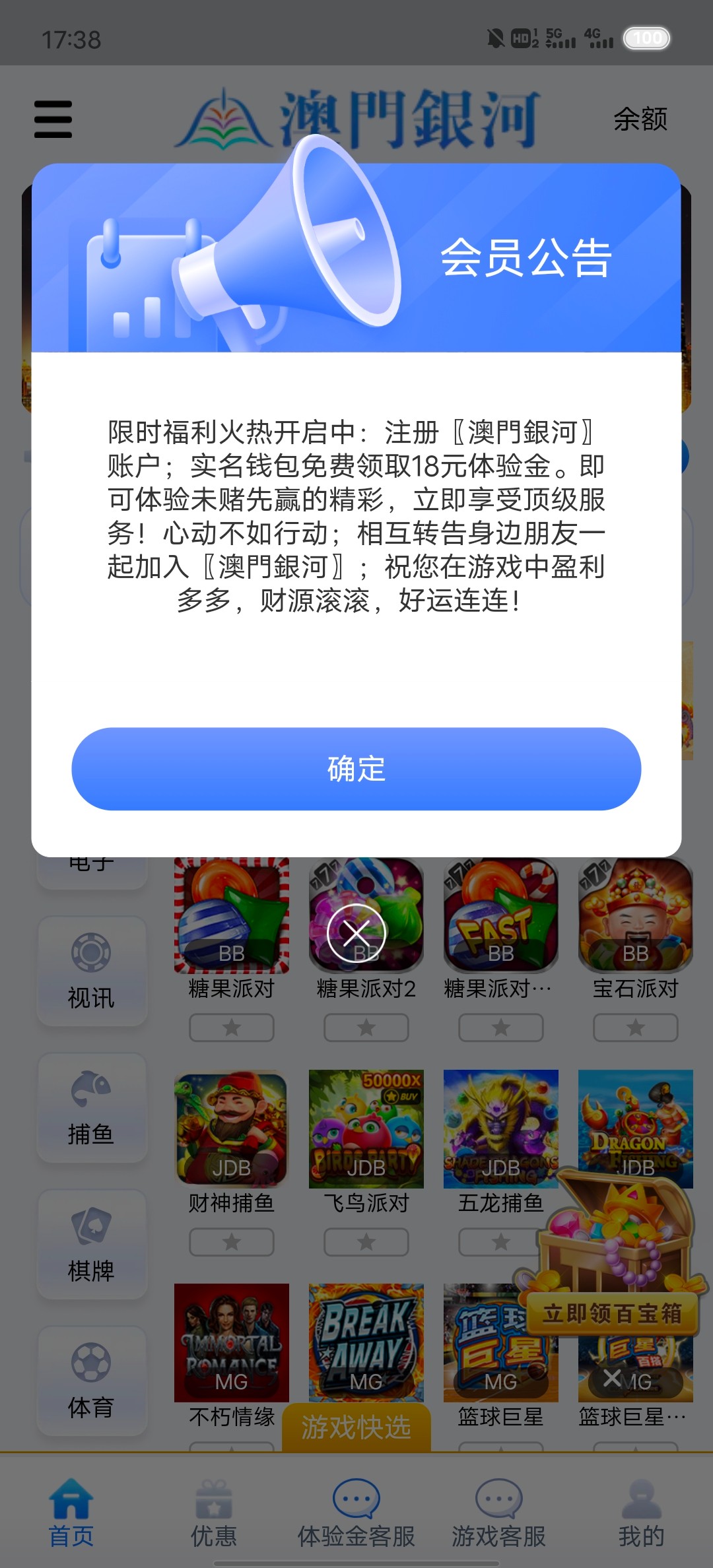Open the 游戏快选 quick select
This screenshot has height=1568, width=713.
click(356, 1427)
